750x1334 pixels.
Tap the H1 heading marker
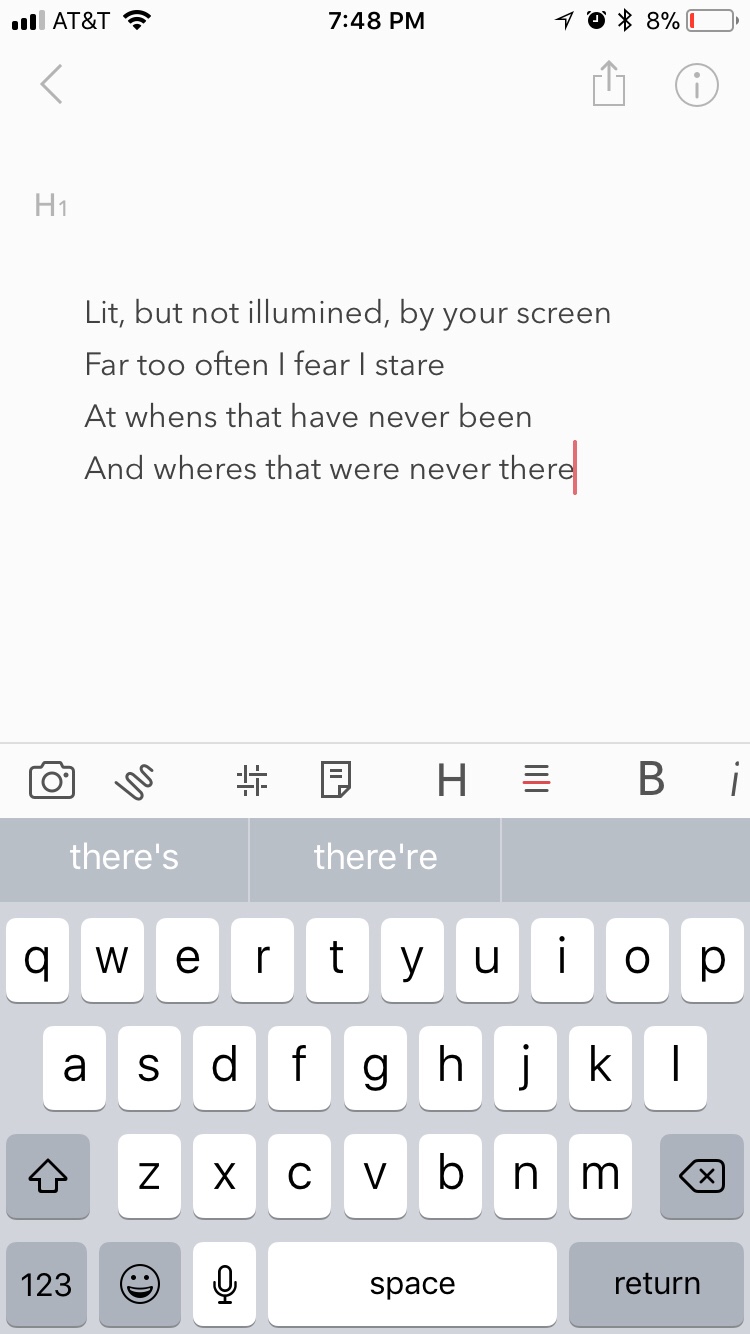(50, 206)
